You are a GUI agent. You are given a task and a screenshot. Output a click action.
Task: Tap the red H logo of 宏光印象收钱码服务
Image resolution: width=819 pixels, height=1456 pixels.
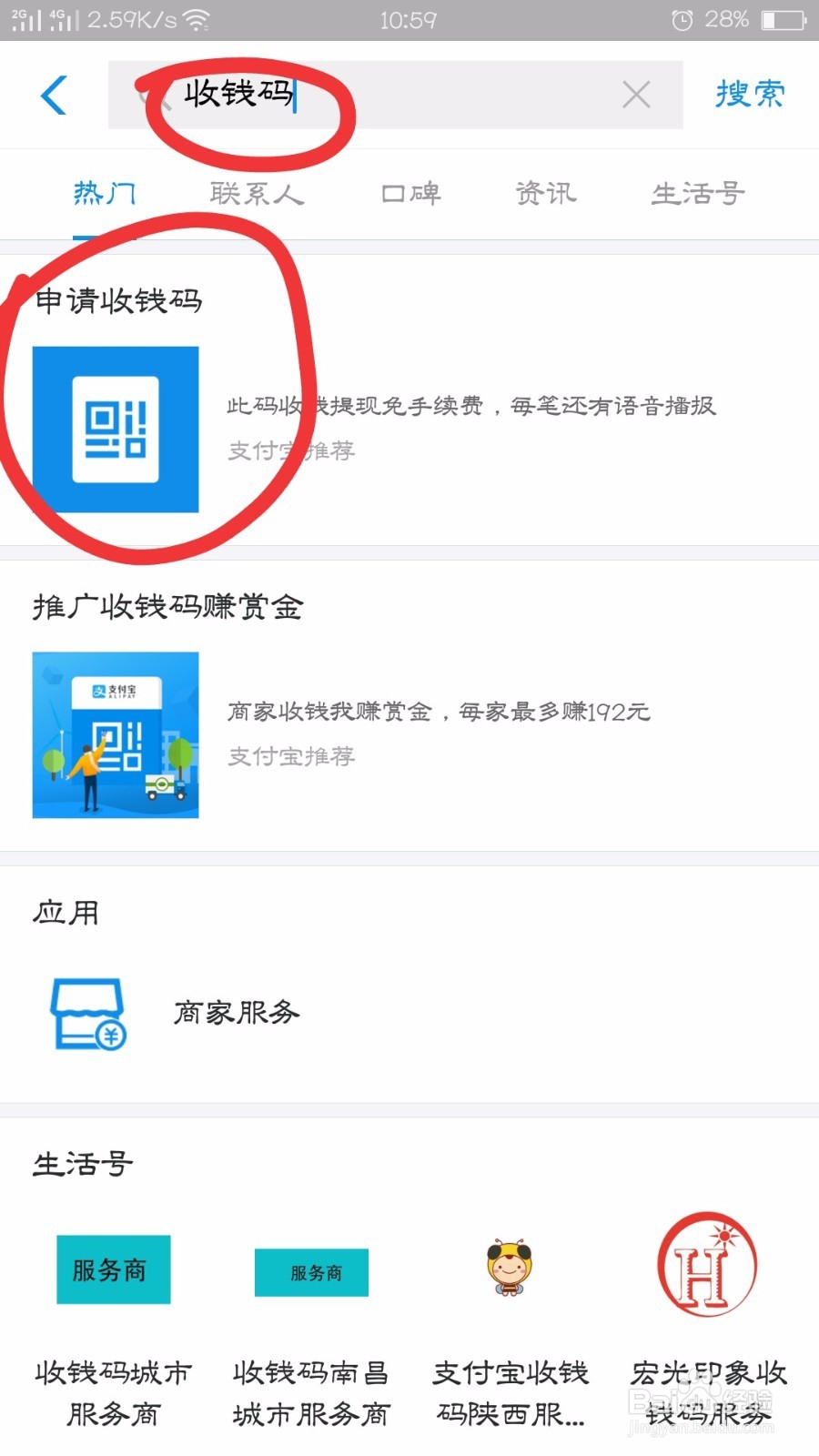(x=707, y=1265)
